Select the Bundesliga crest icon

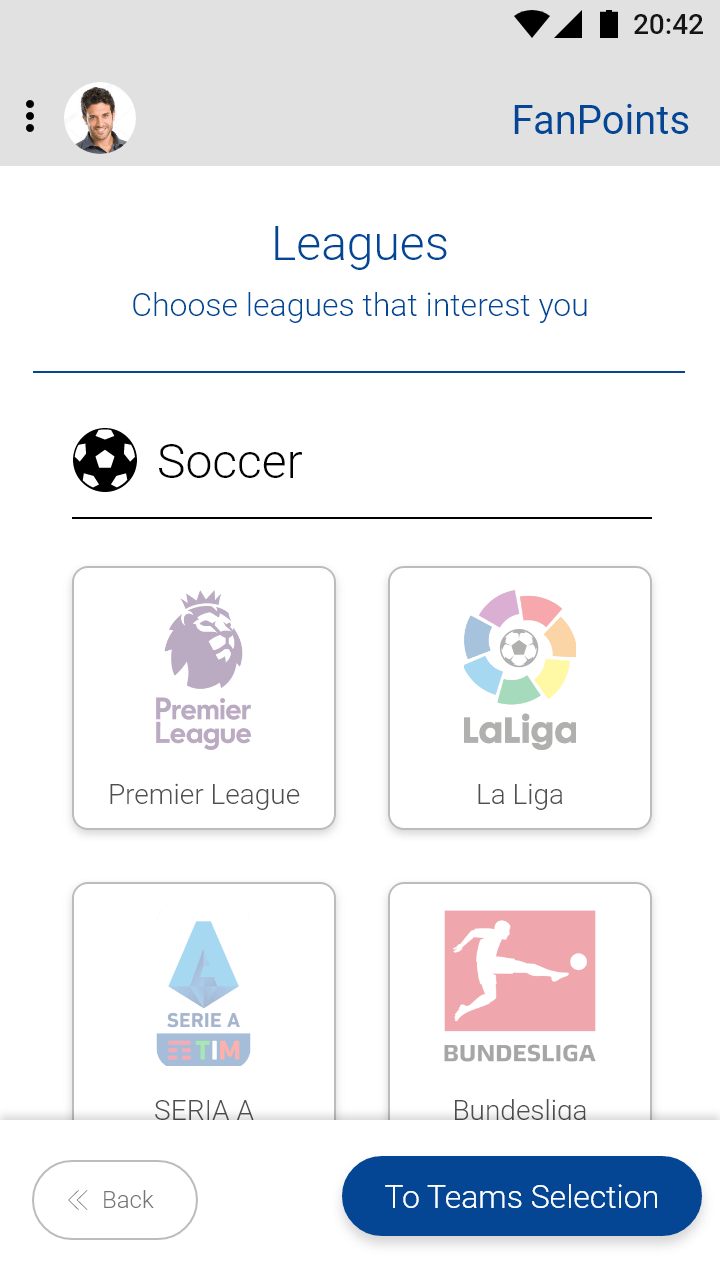[x=519, y=970]
